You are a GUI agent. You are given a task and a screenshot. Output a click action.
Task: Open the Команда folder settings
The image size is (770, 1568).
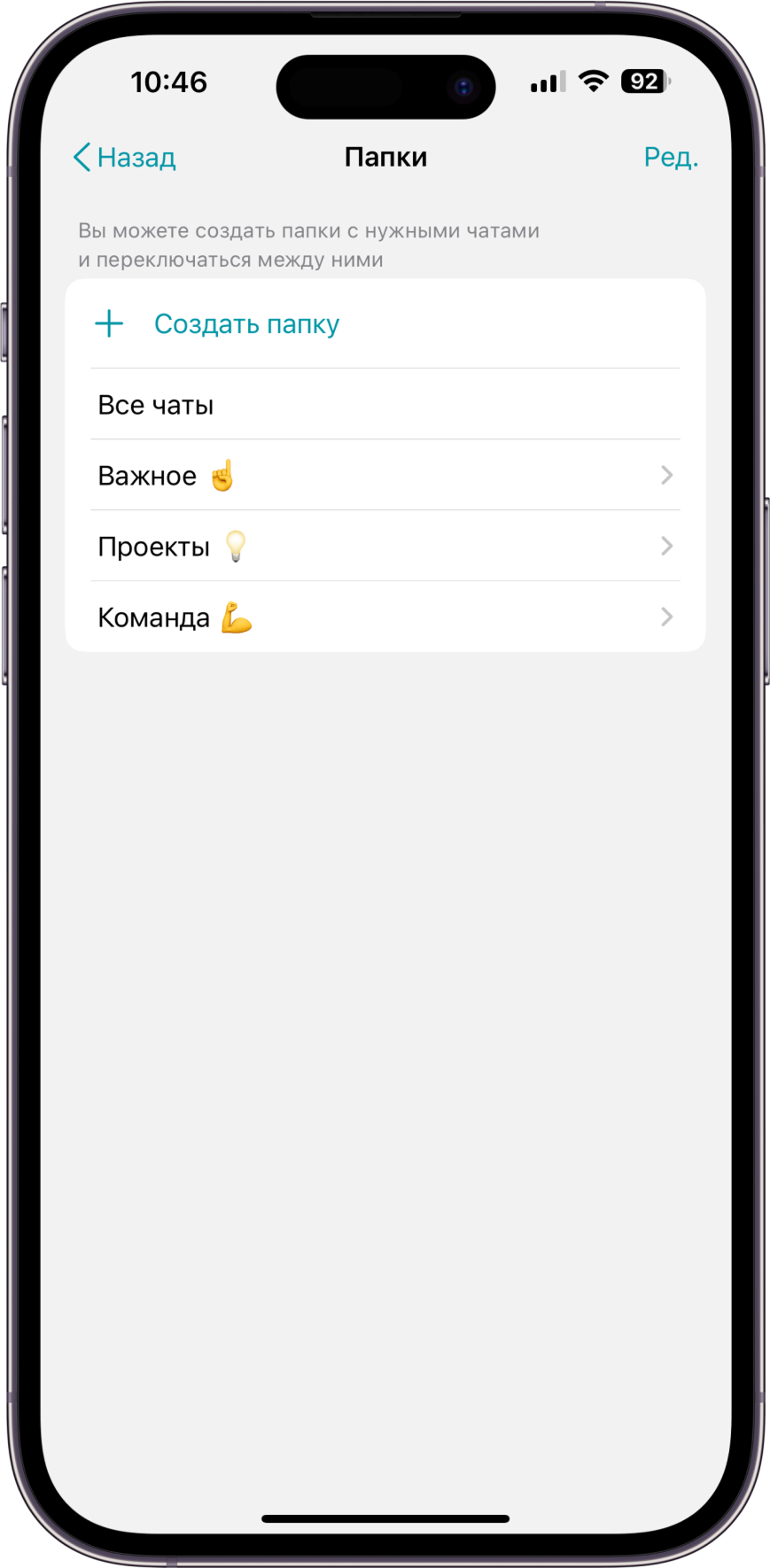click(x=385, y=617)
